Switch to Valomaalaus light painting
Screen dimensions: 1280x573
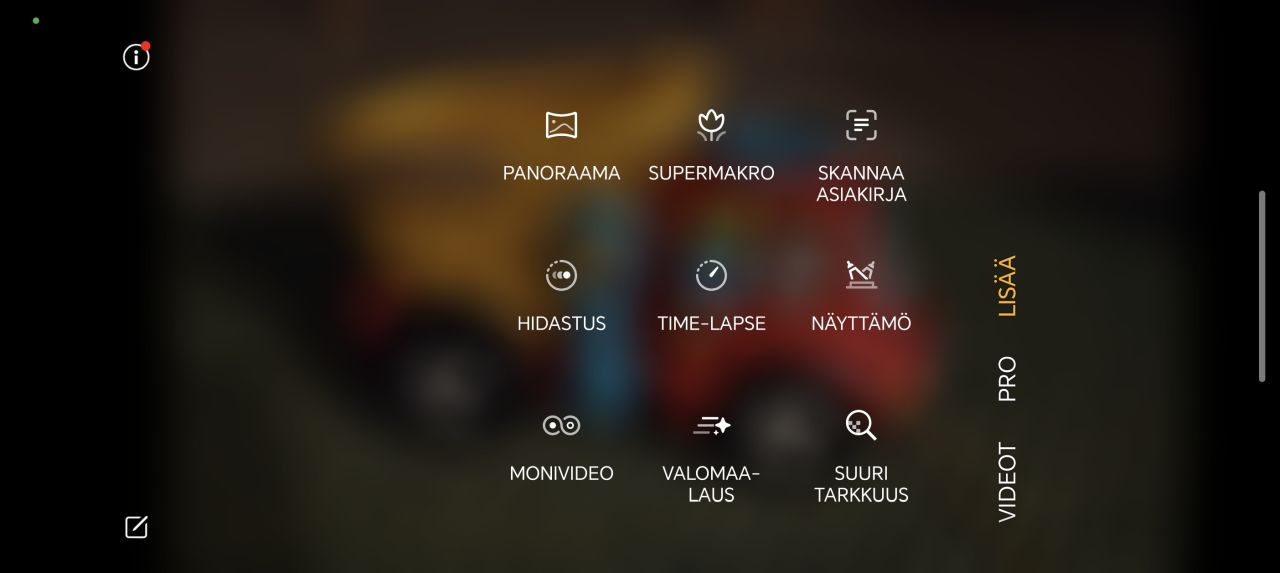click(x=711, y=456)
